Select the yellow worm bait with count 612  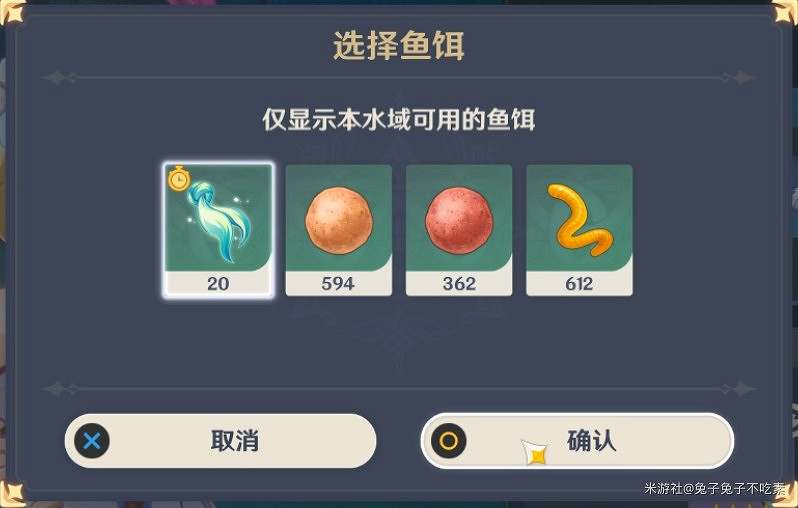pos(579,229)
